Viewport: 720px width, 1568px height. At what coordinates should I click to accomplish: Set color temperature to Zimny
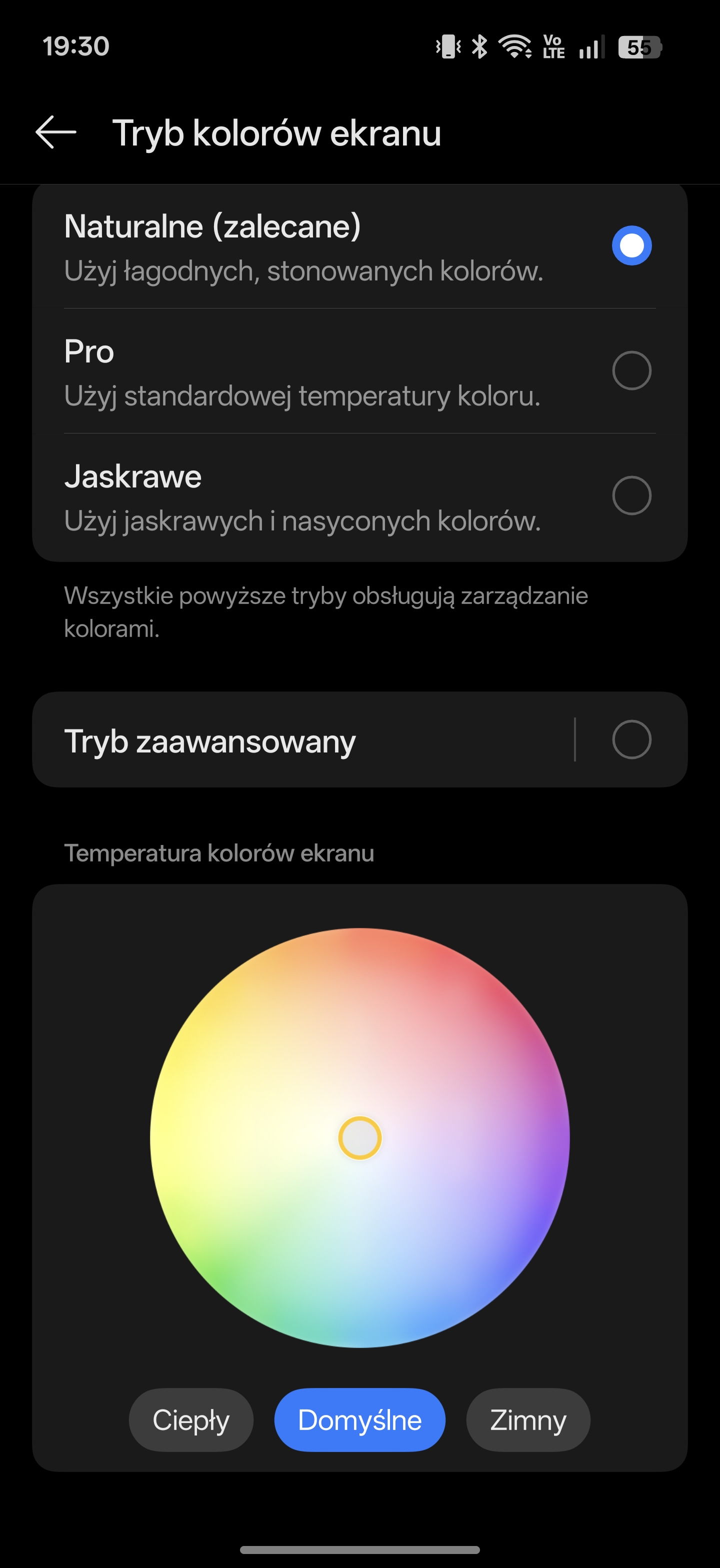[527, 1420]
